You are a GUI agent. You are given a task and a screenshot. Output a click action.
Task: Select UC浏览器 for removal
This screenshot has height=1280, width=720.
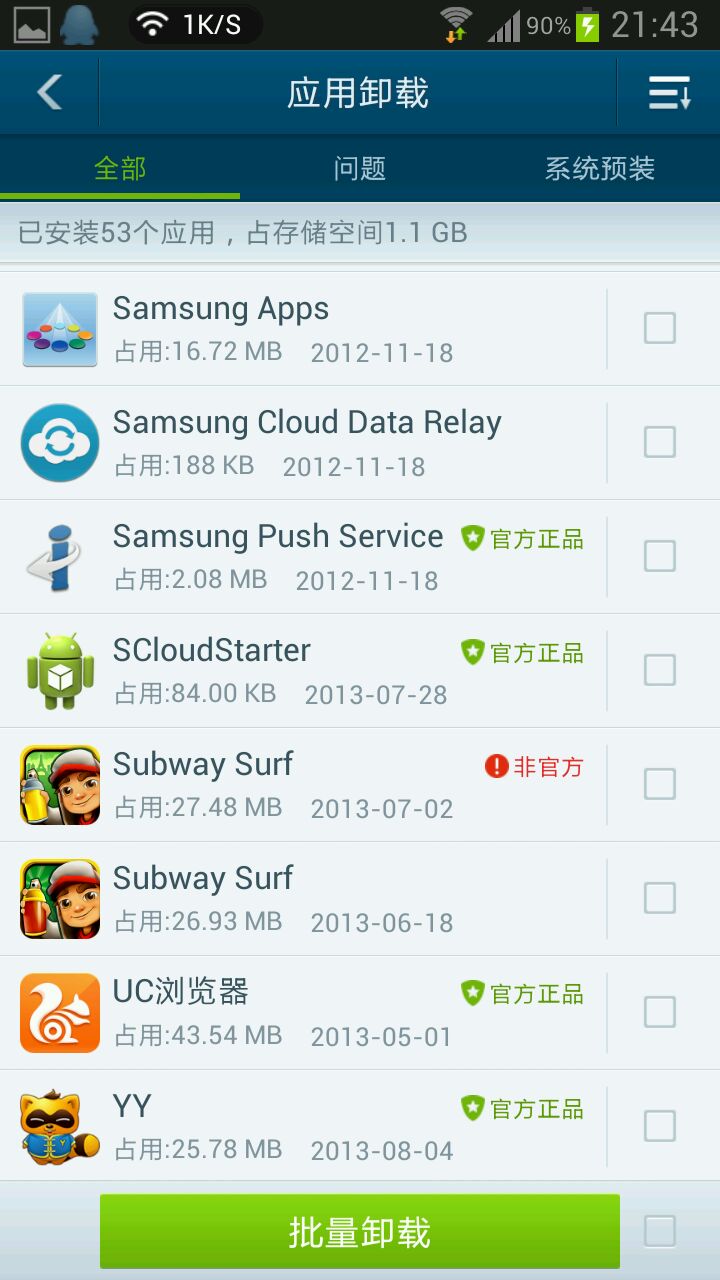pos(659,1012)
